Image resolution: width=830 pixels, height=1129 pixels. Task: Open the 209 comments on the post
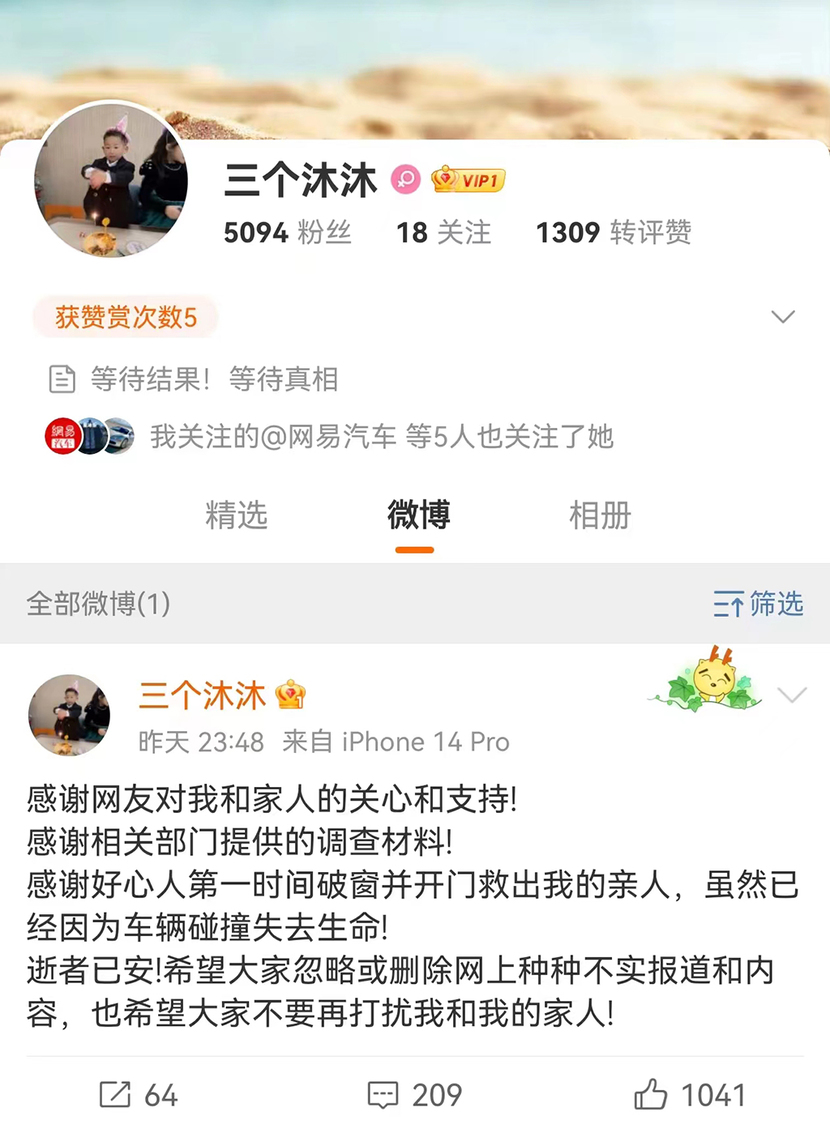tap(414, 1095)
